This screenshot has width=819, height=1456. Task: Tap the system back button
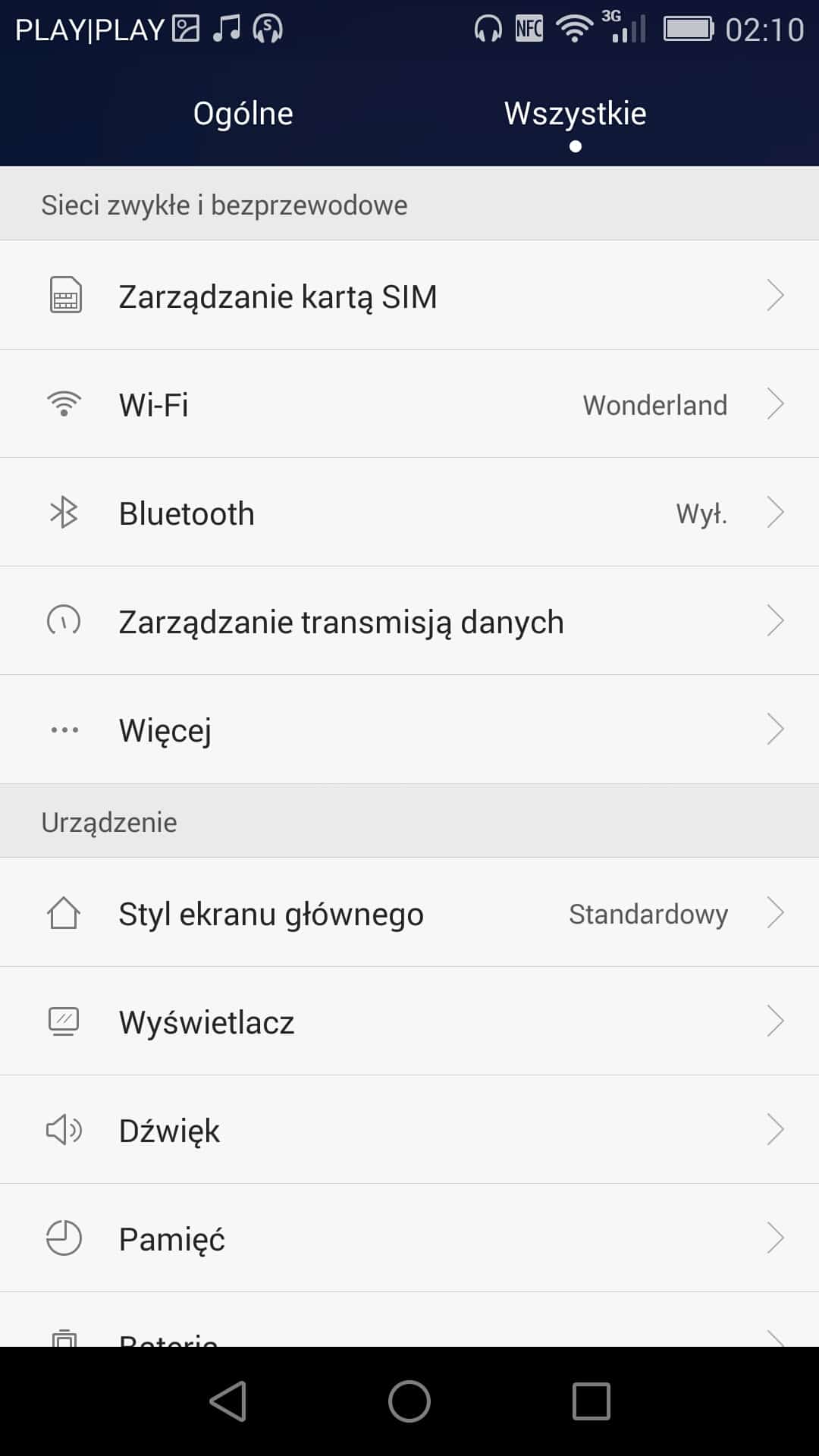227,1401
